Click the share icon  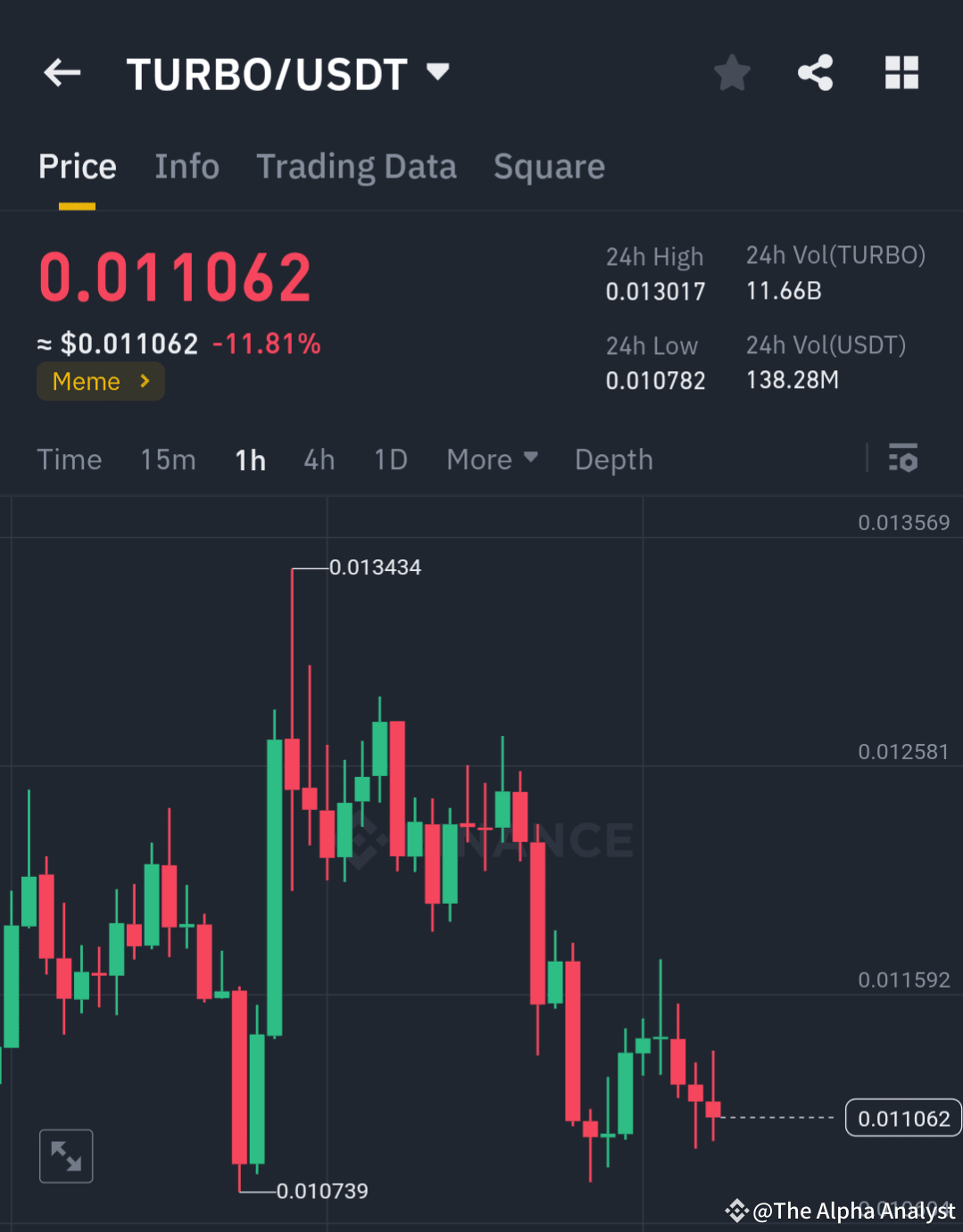815,73
